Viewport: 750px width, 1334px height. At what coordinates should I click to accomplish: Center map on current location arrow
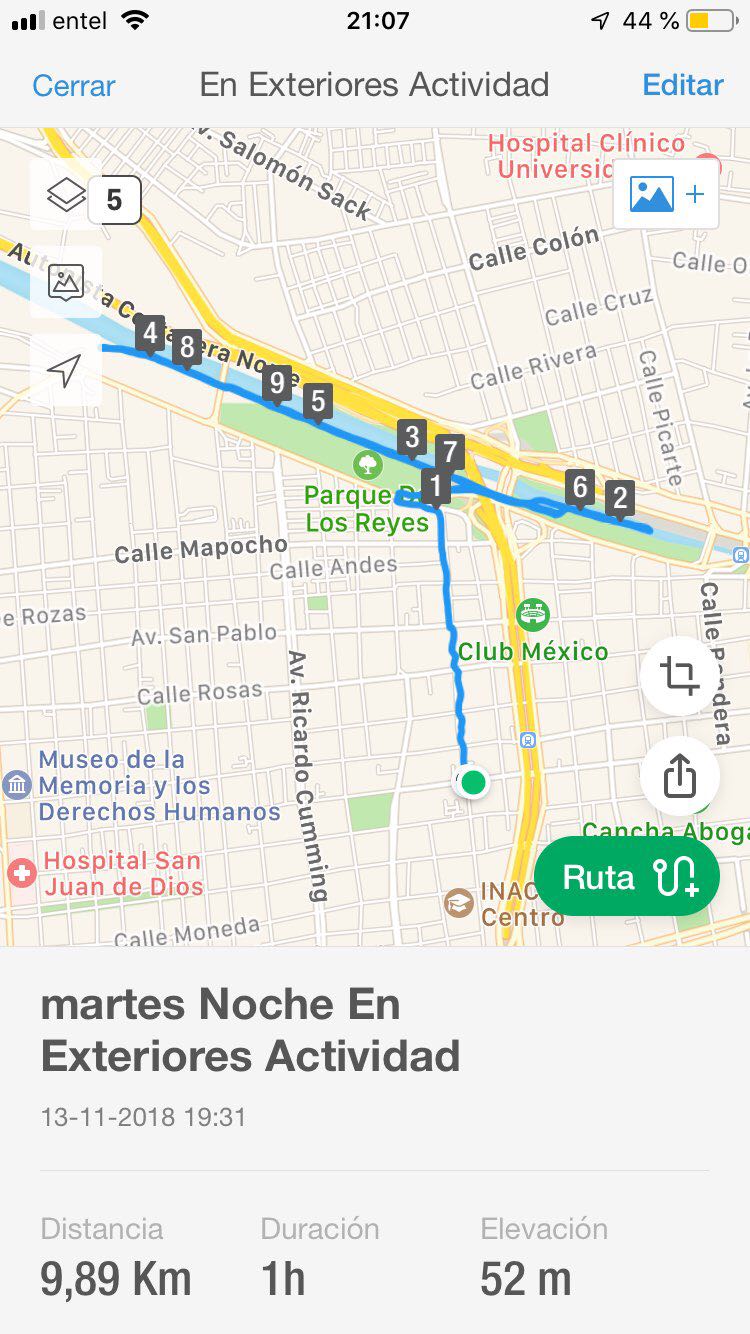tap(66, 371)
